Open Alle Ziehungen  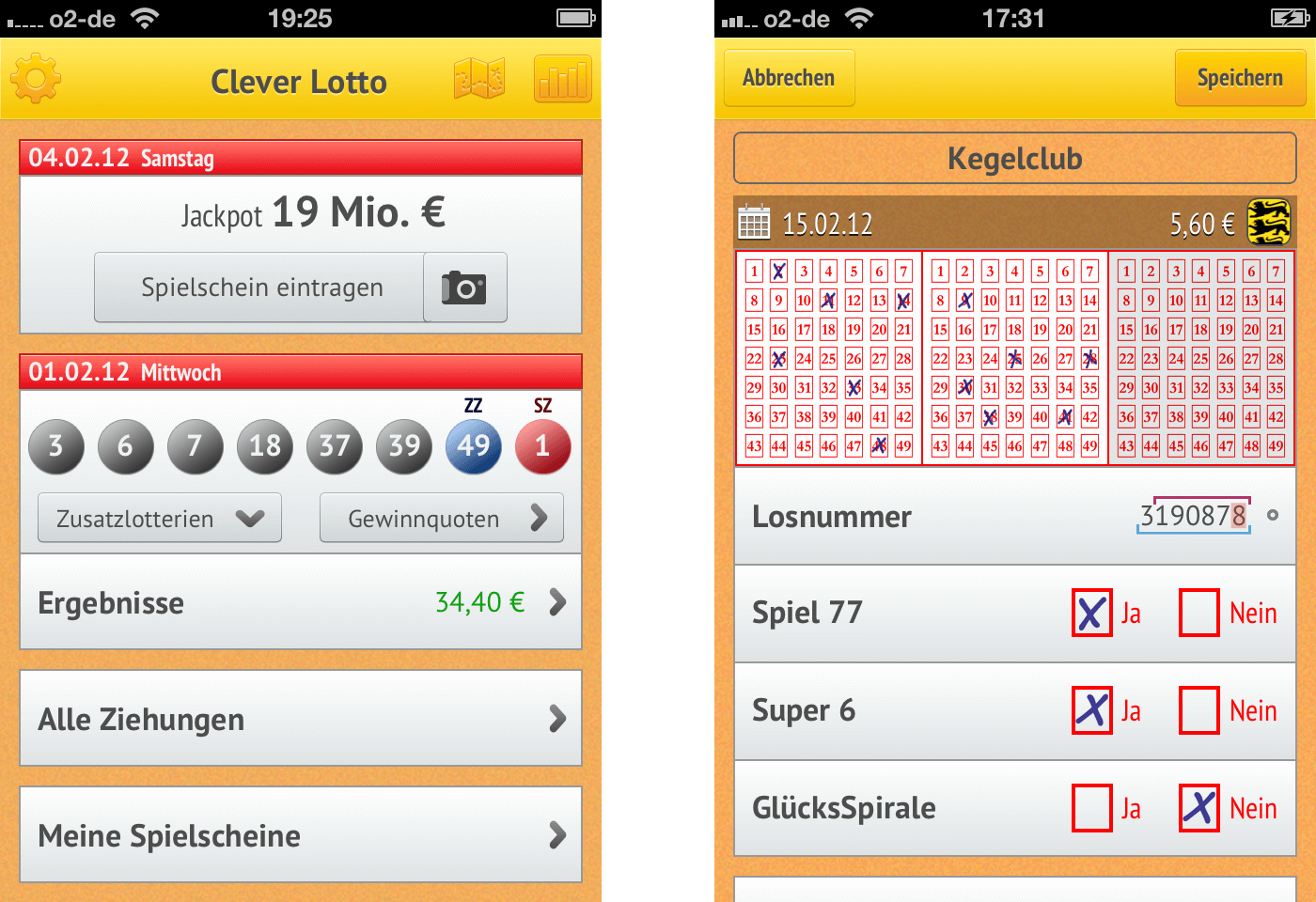pyautogui.click(x=301, y=719)
